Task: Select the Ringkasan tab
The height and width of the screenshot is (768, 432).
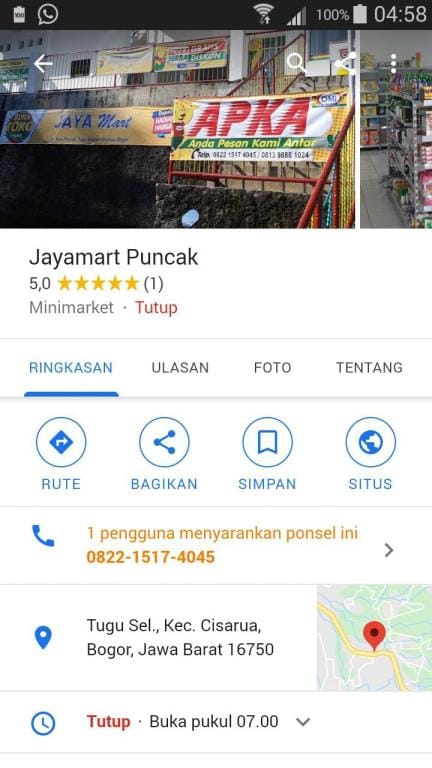Action: coord(71,367)
